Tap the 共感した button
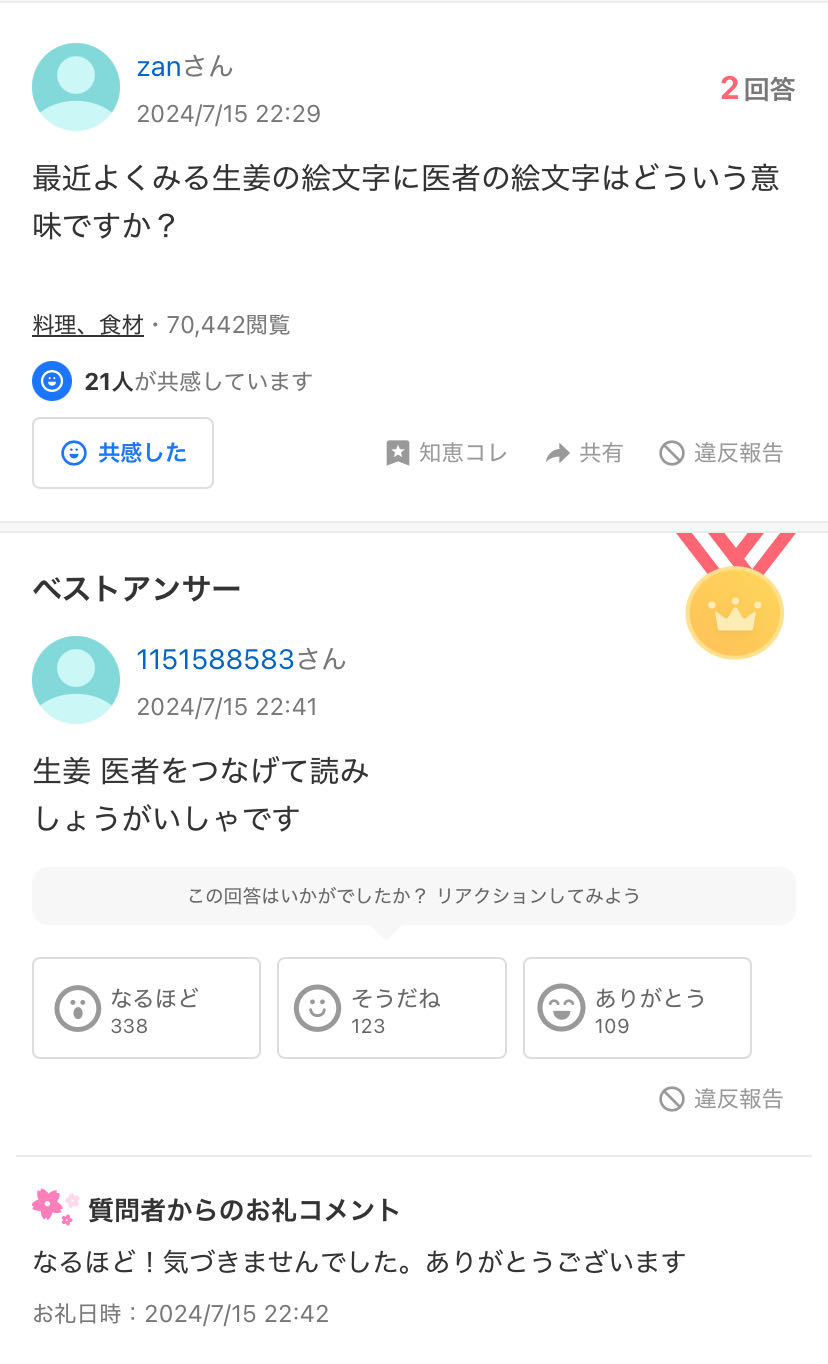Screen dimensions: 828x1364 click(x=123, y=453)
